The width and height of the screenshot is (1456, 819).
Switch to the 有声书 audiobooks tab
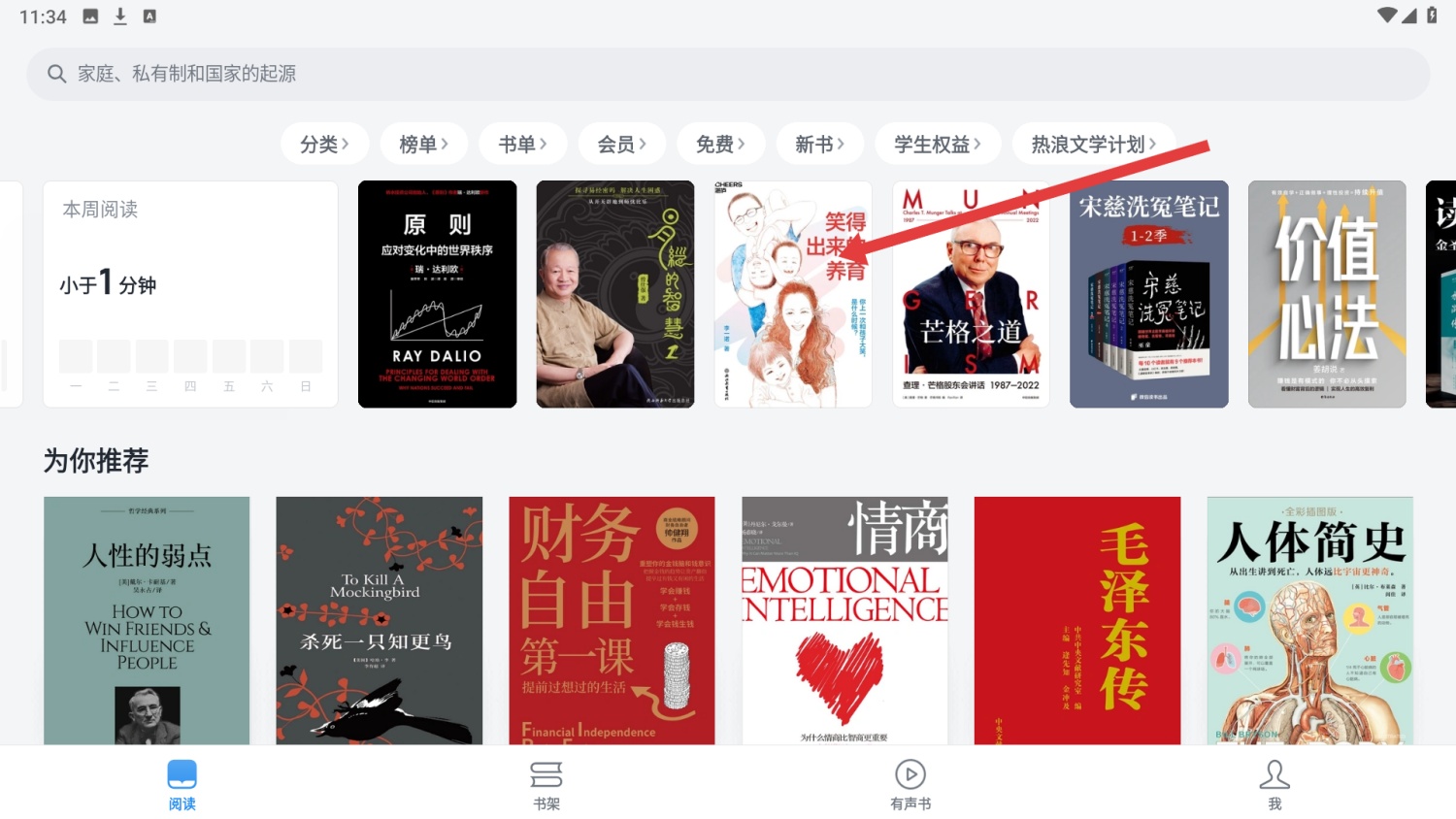pyautogui.click(x=910, y=784)
